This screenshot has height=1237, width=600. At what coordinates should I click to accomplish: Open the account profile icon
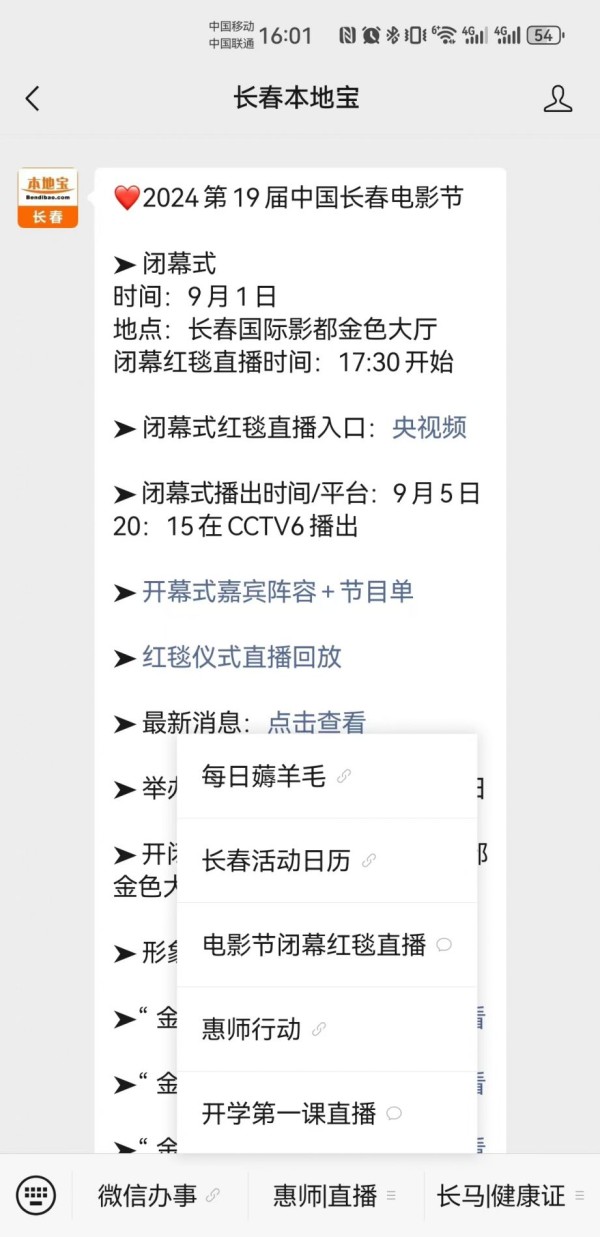(x=558, y=98)
